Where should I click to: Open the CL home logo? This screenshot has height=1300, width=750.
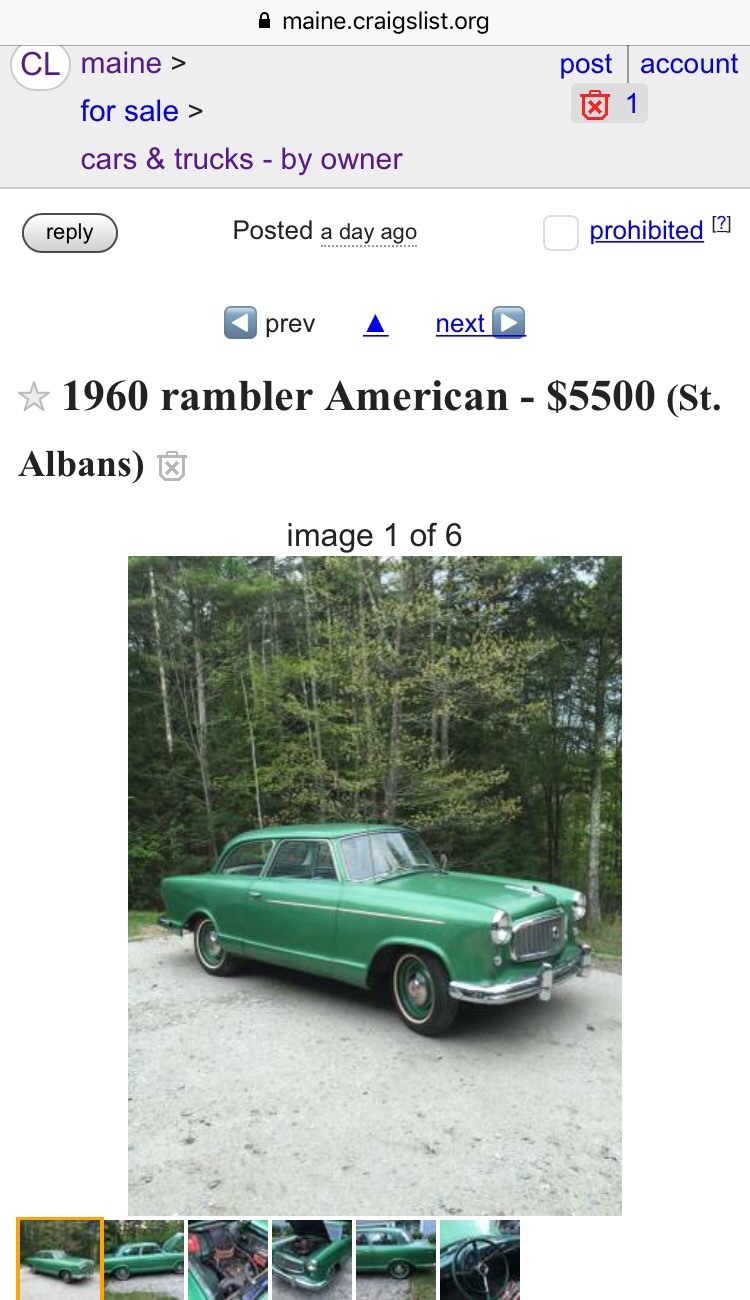click(40, 65)
